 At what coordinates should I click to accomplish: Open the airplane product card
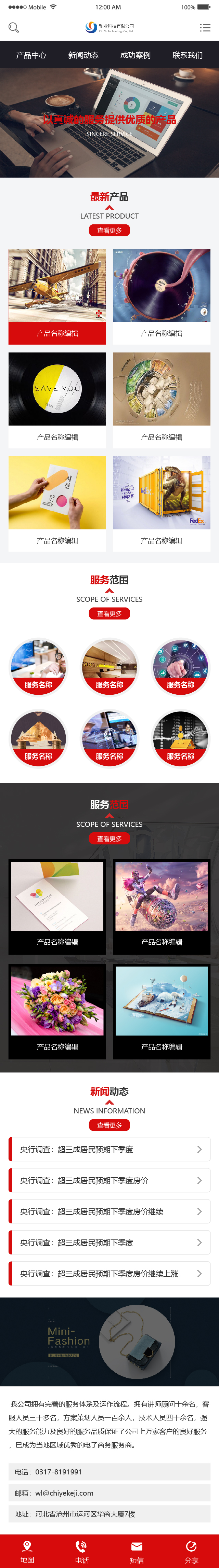(57, 296)
